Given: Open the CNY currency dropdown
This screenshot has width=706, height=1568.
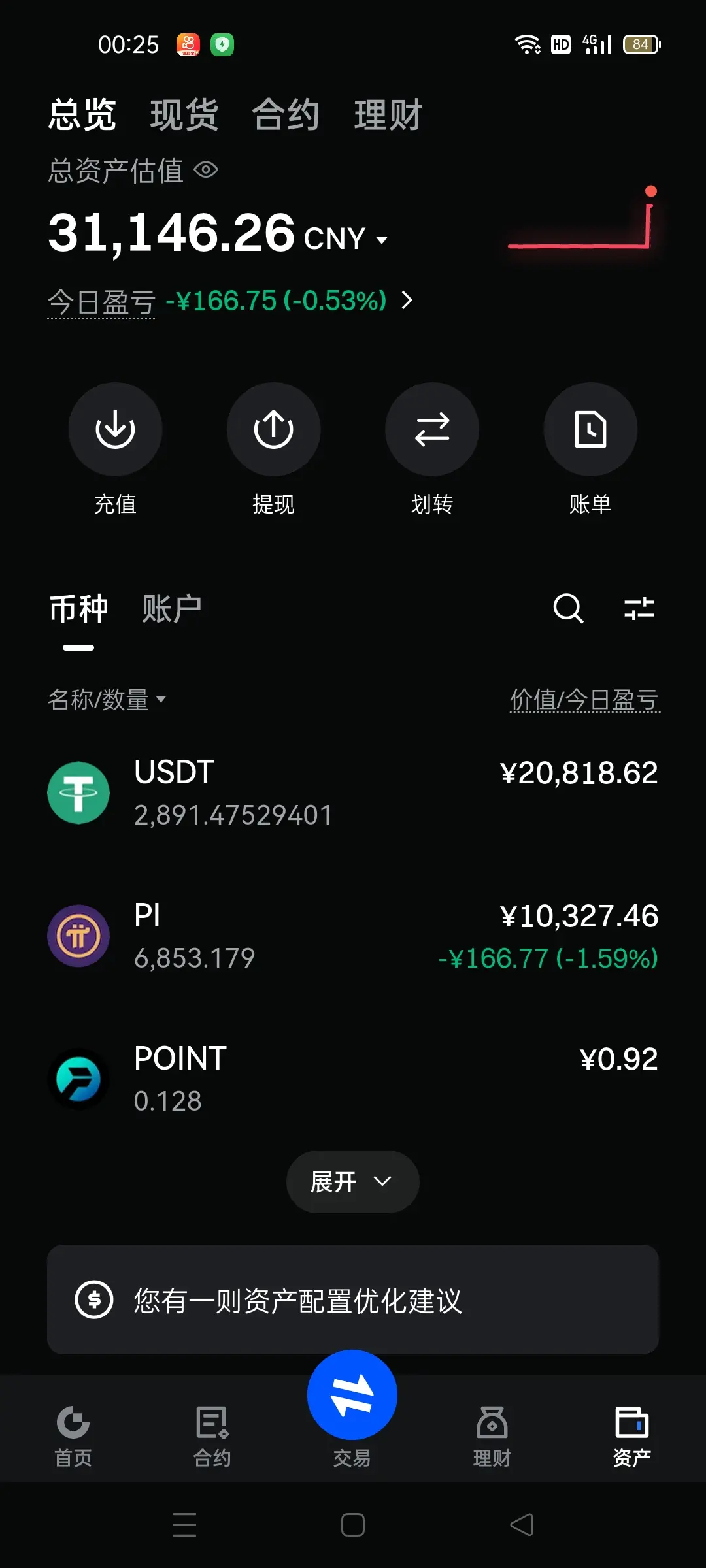Looking at the screenshot, I should pos(346,239).
